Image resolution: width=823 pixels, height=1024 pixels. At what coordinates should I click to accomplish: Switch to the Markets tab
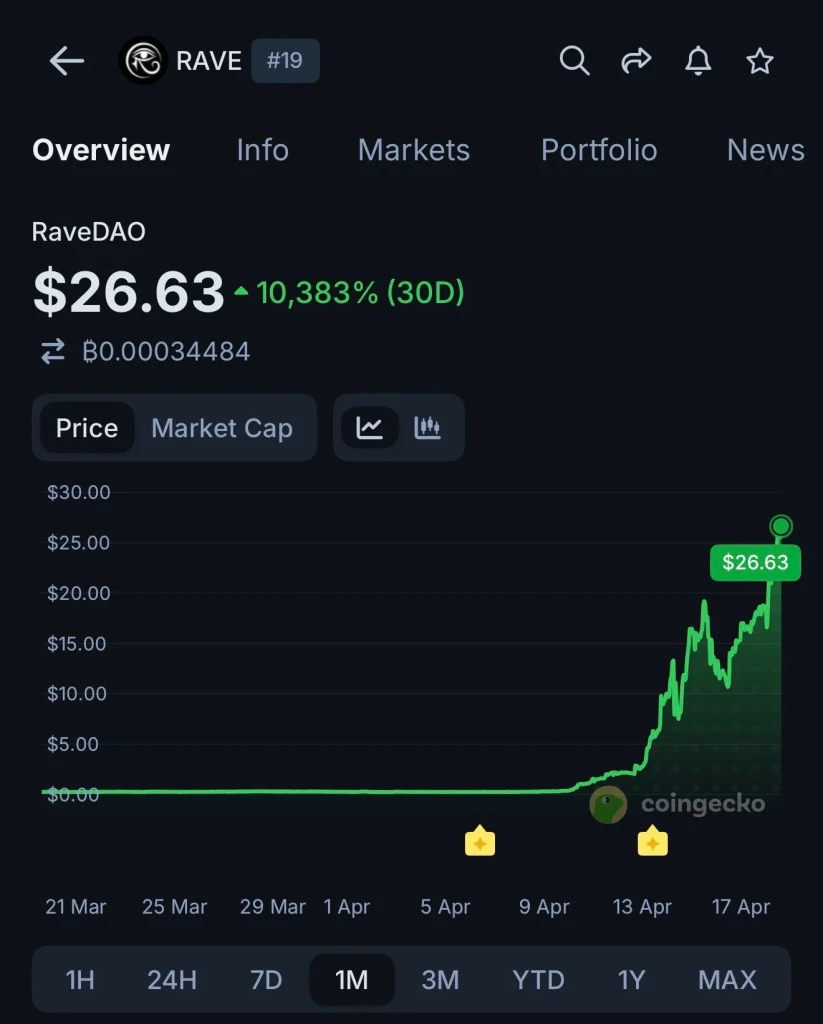point(413,150)
